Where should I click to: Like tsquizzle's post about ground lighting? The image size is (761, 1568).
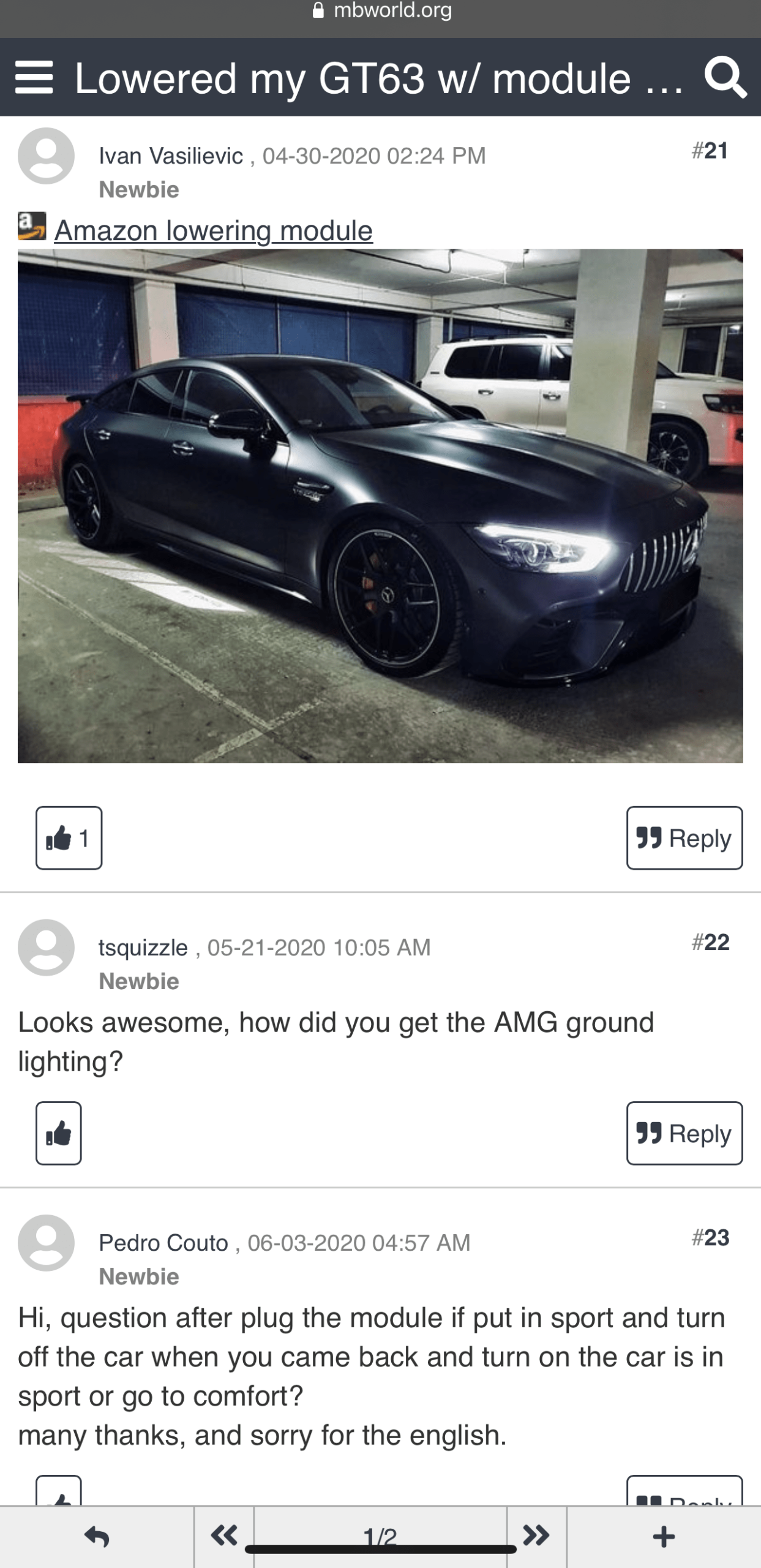58,1133
